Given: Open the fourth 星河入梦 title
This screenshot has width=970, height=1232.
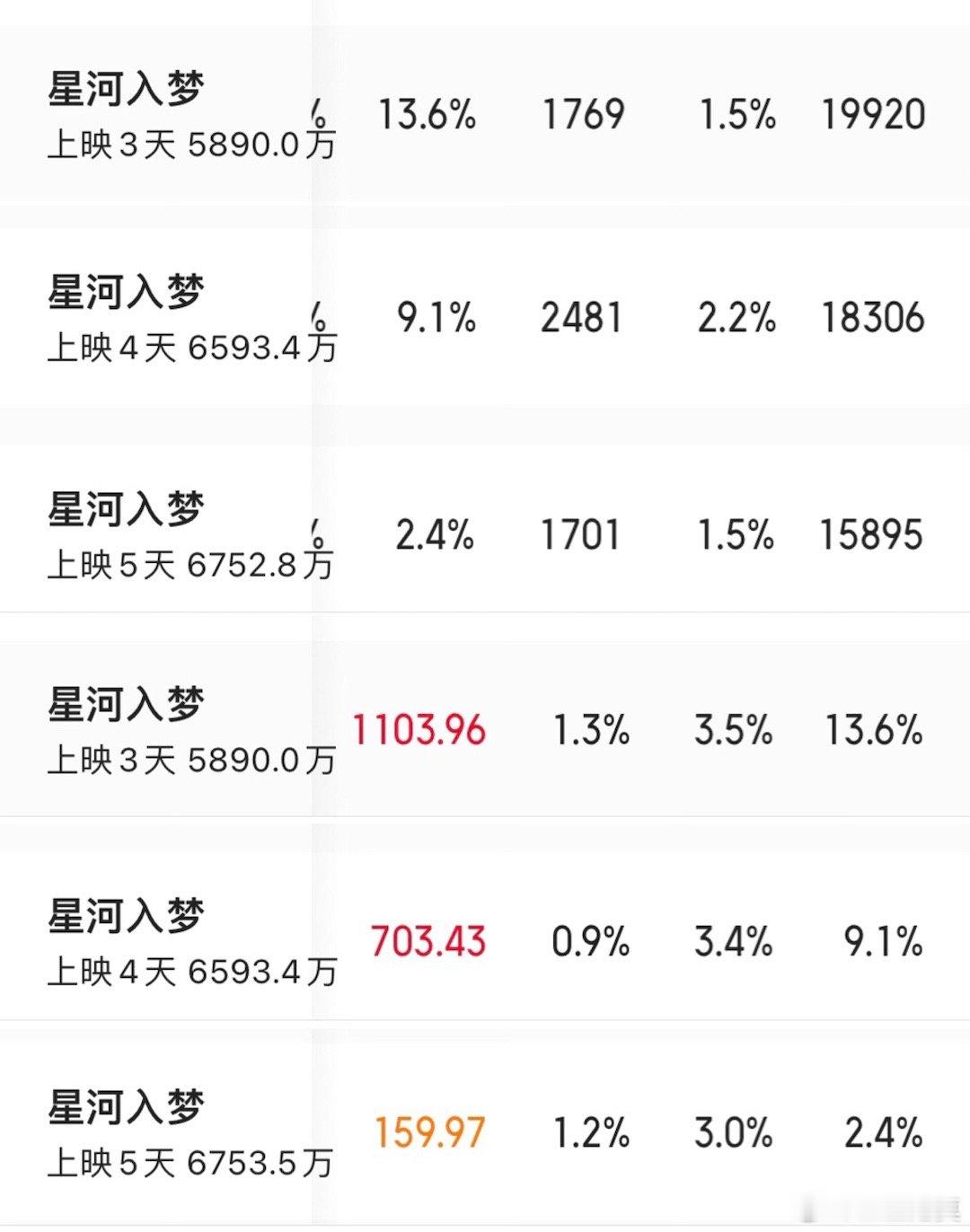Looking at the screenshot, I should tap(126, 708).
